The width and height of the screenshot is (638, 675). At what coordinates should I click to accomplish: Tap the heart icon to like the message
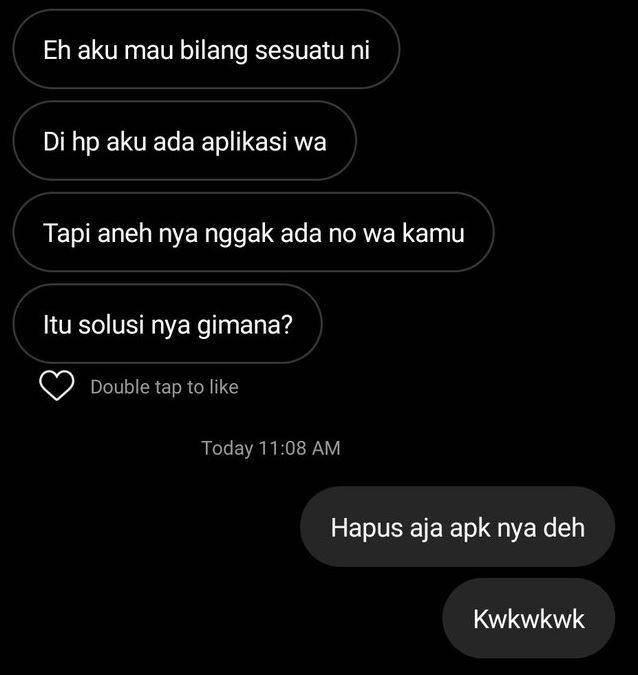(57, 386)
